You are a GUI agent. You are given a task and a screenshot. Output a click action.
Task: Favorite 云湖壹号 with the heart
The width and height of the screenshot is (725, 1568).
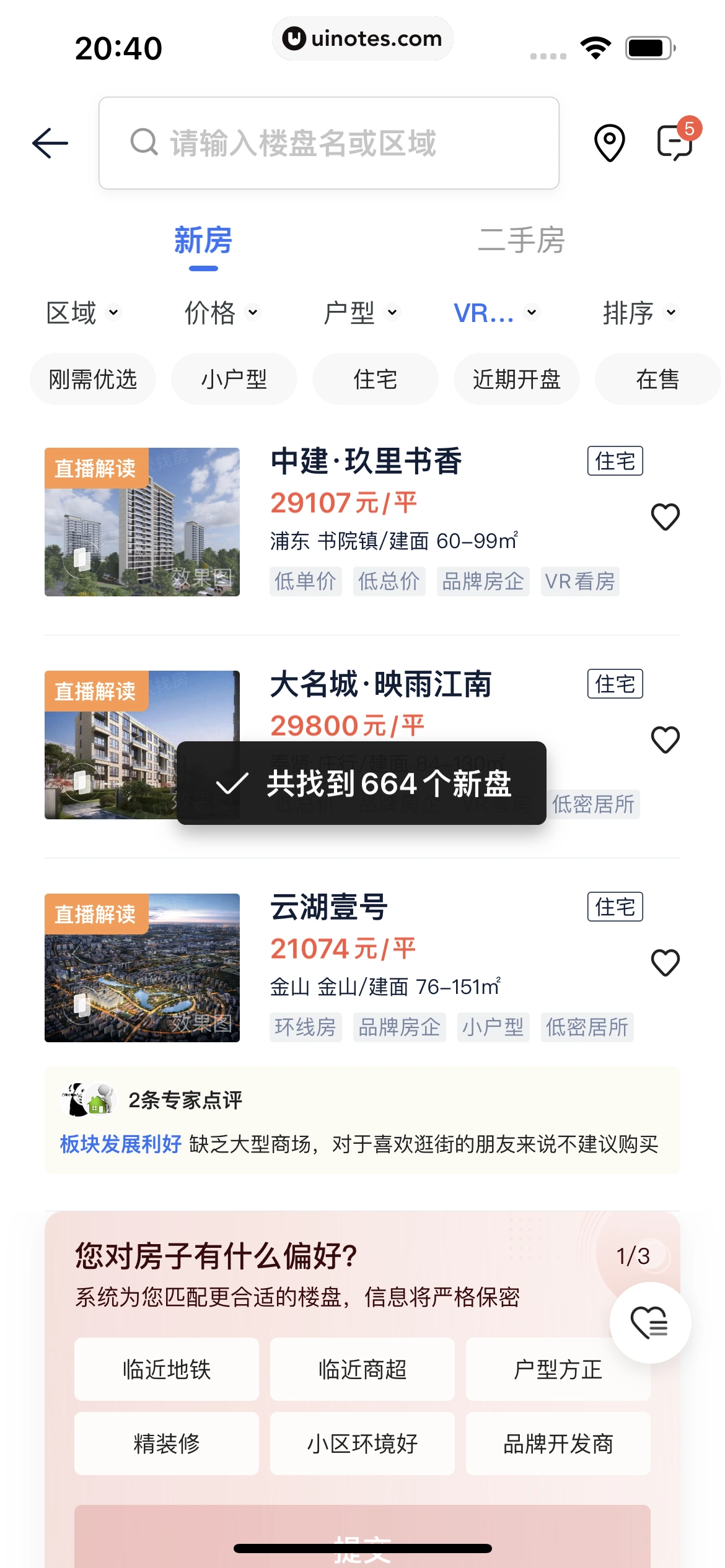(666, 963)
